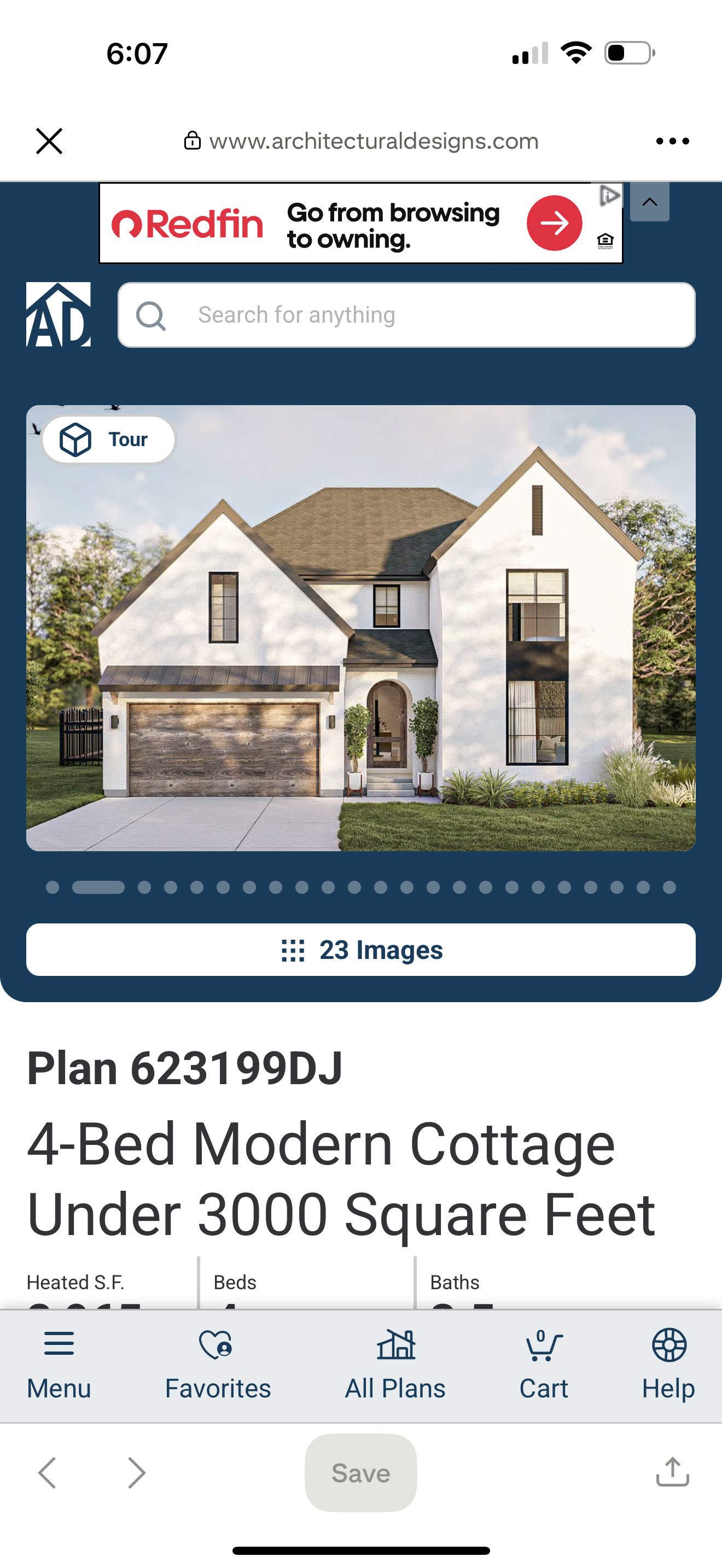Tap the Save button
The width and height of the screenshot is (722, 1568).
pyautogui.click(x=360, y=1473)
